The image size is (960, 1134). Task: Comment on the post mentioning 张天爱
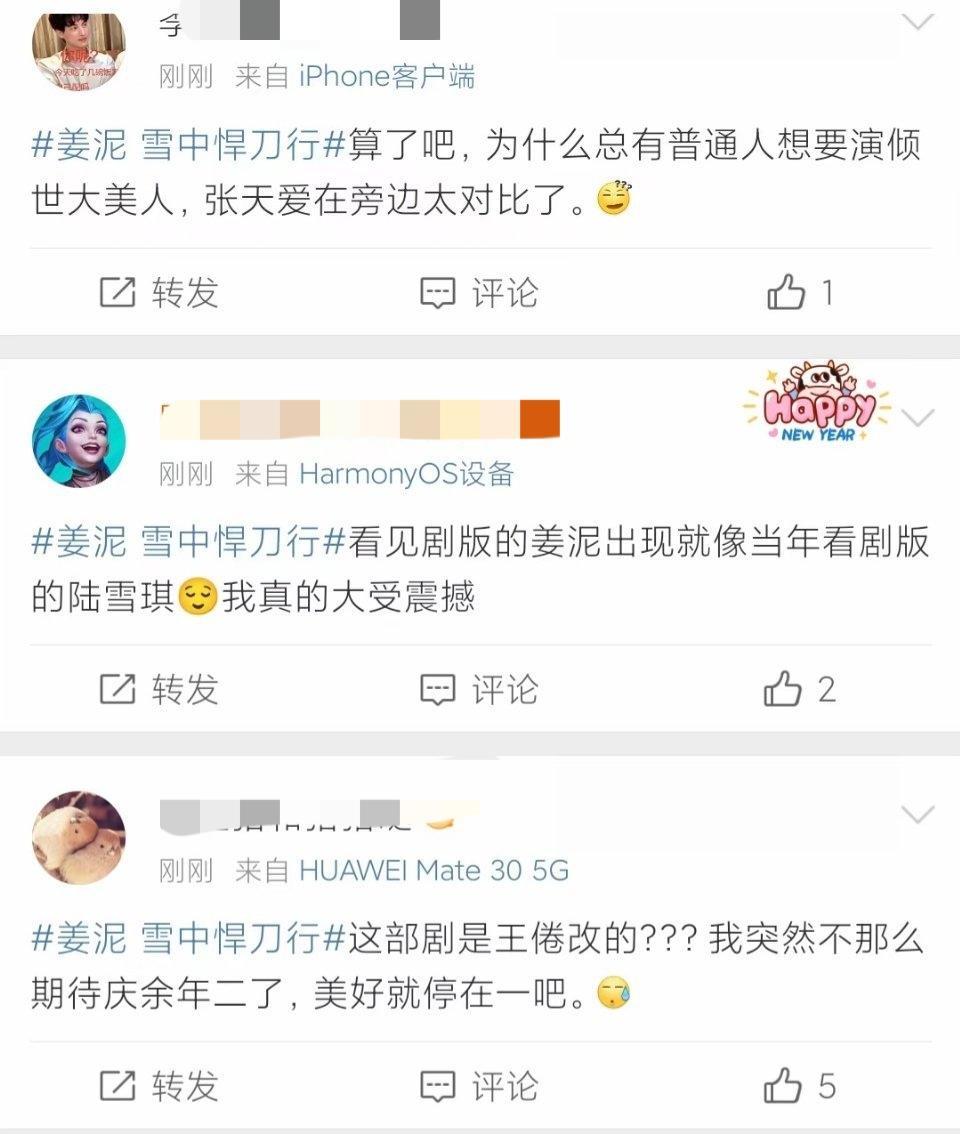pos(479,293)
